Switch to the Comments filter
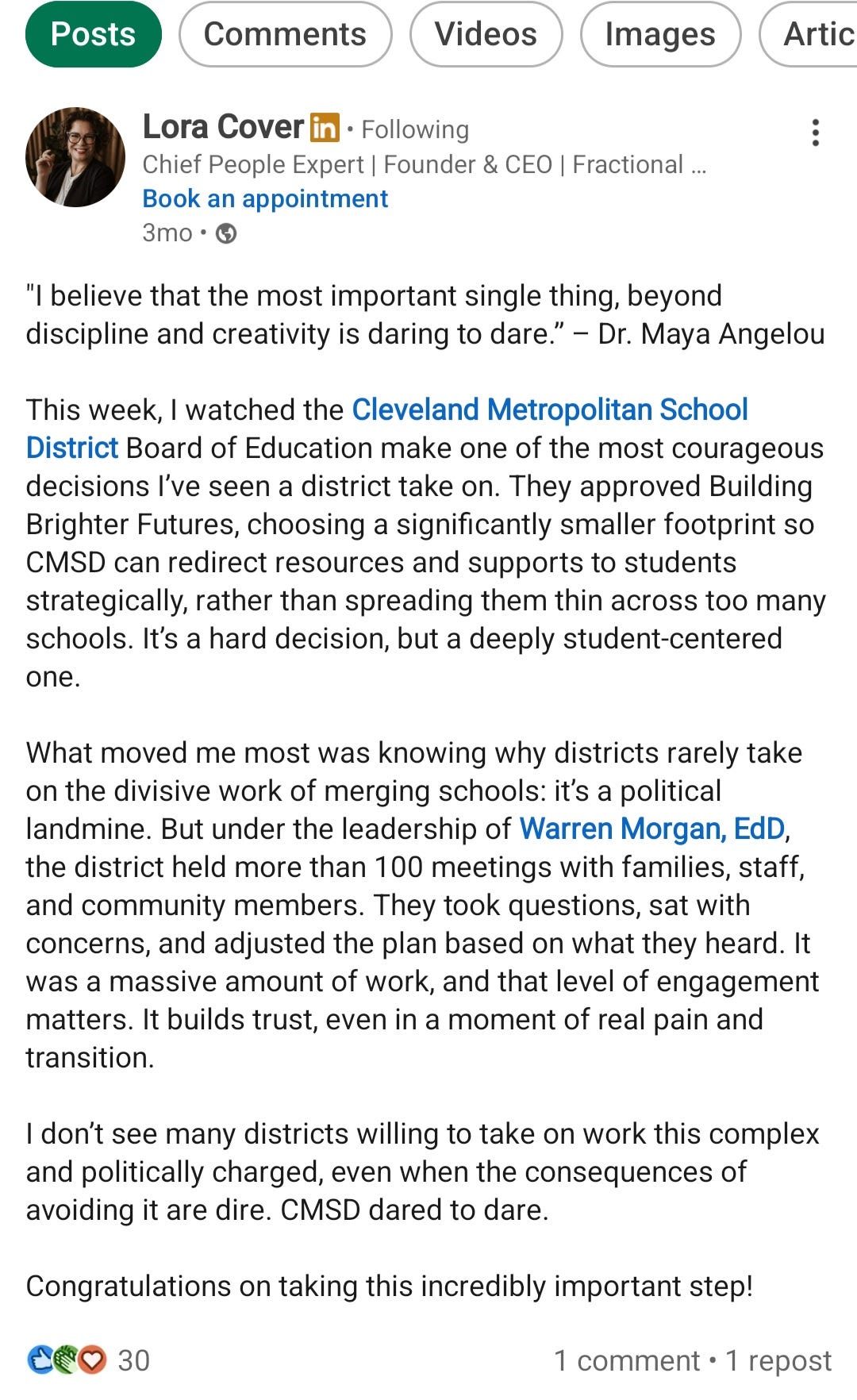Viewport: 857px width, 1400px height. 286,34
